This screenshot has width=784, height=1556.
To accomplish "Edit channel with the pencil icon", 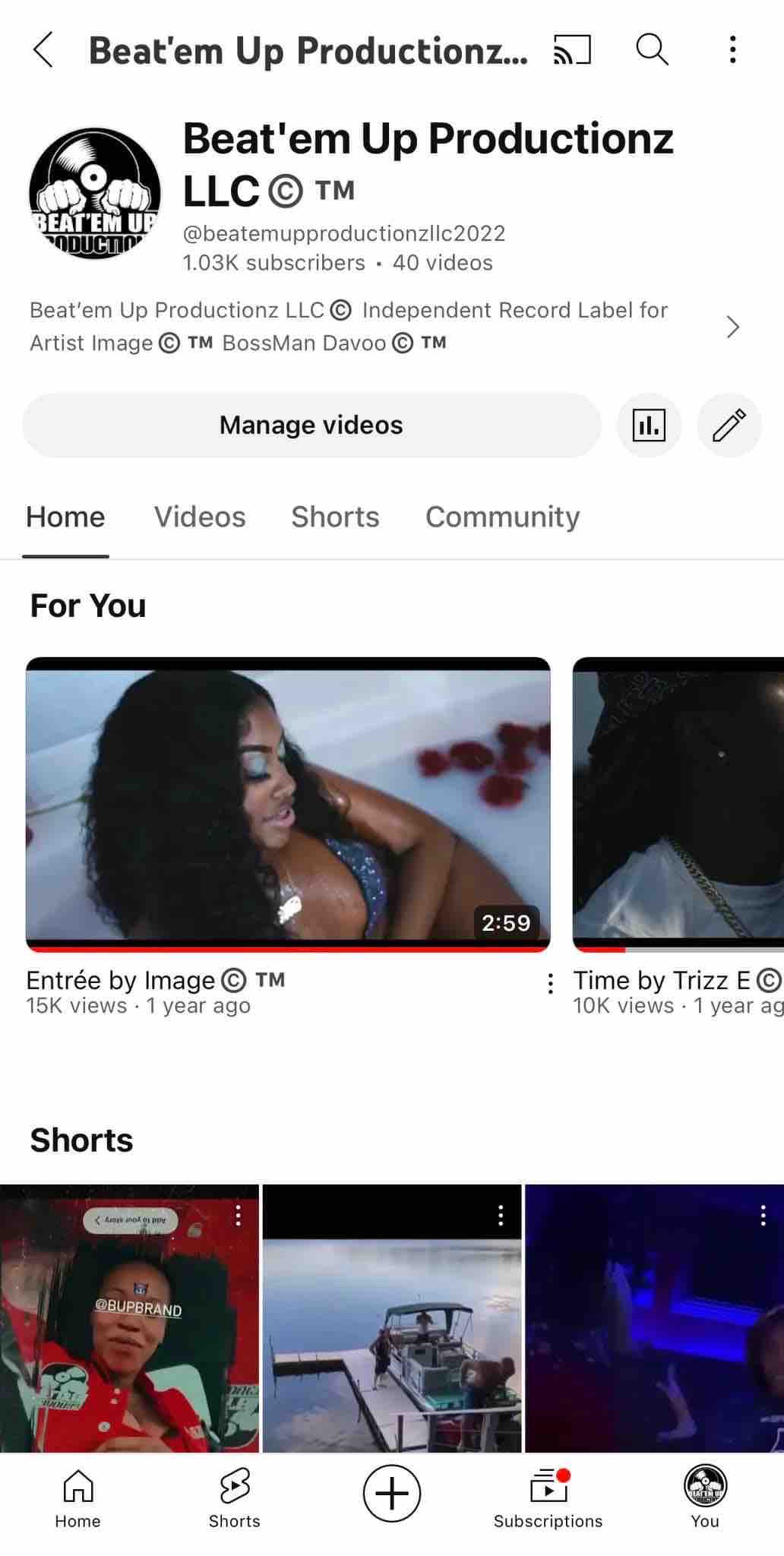I will 729,425.
